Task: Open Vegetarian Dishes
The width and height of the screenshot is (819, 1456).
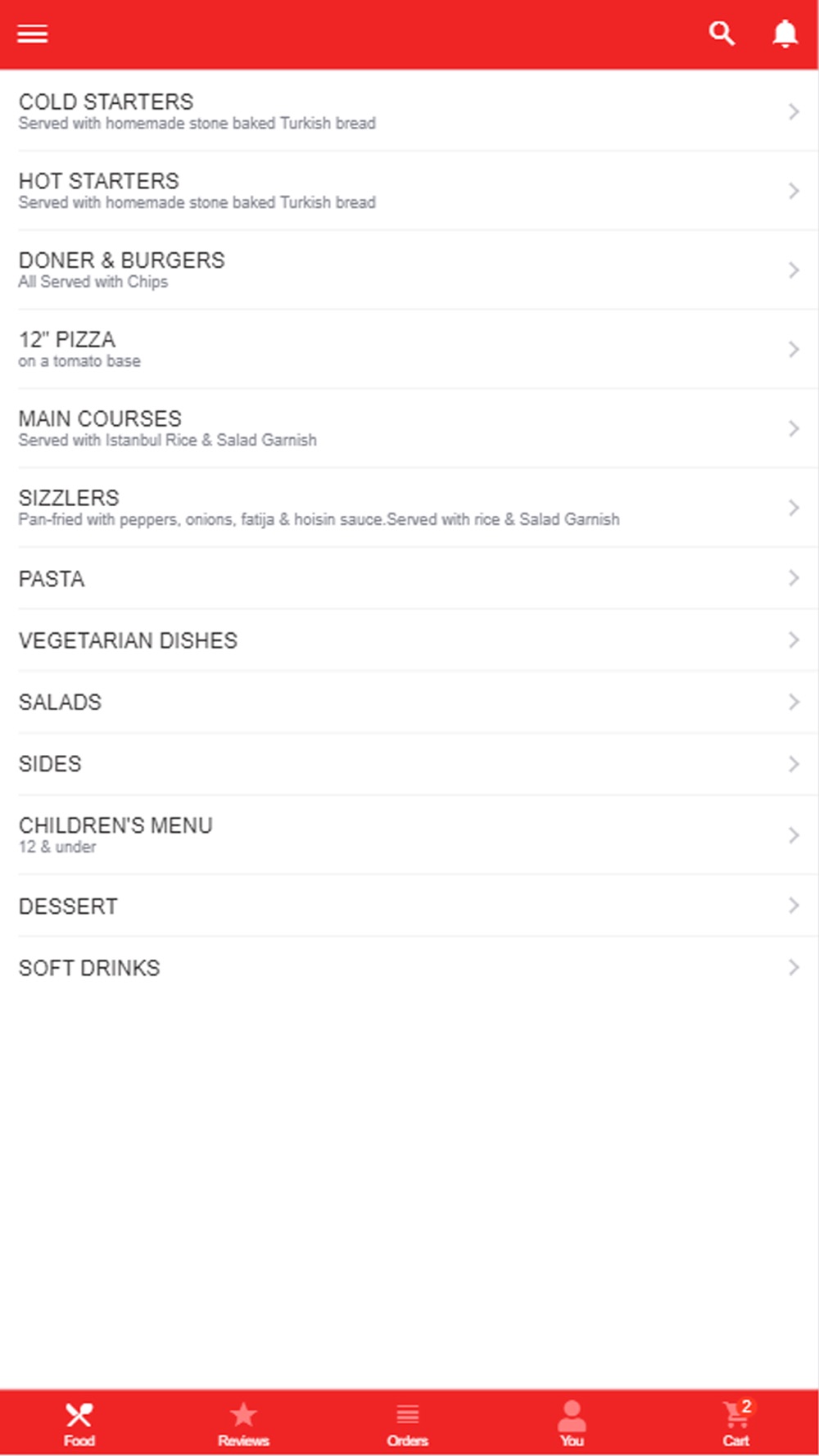Action: coord(409,640)
